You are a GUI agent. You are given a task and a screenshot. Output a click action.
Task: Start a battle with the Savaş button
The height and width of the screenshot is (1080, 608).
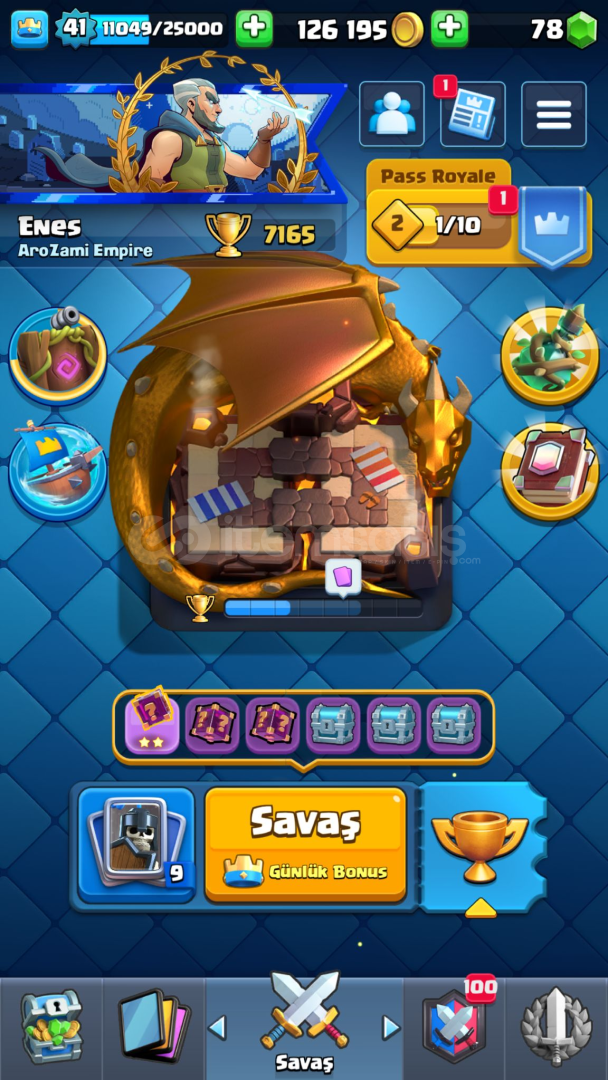pos(305,844)
